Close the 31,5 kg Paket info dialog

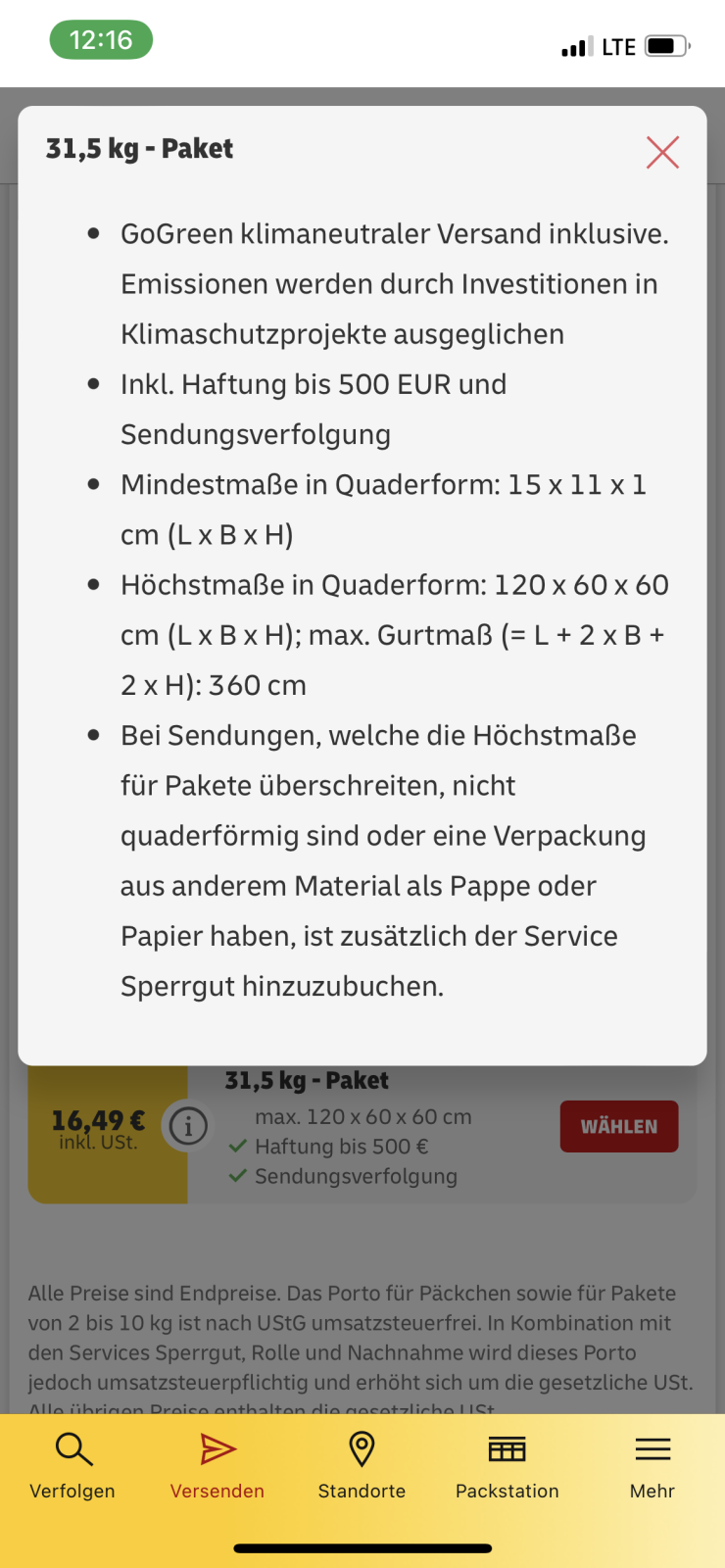point(662,153)
